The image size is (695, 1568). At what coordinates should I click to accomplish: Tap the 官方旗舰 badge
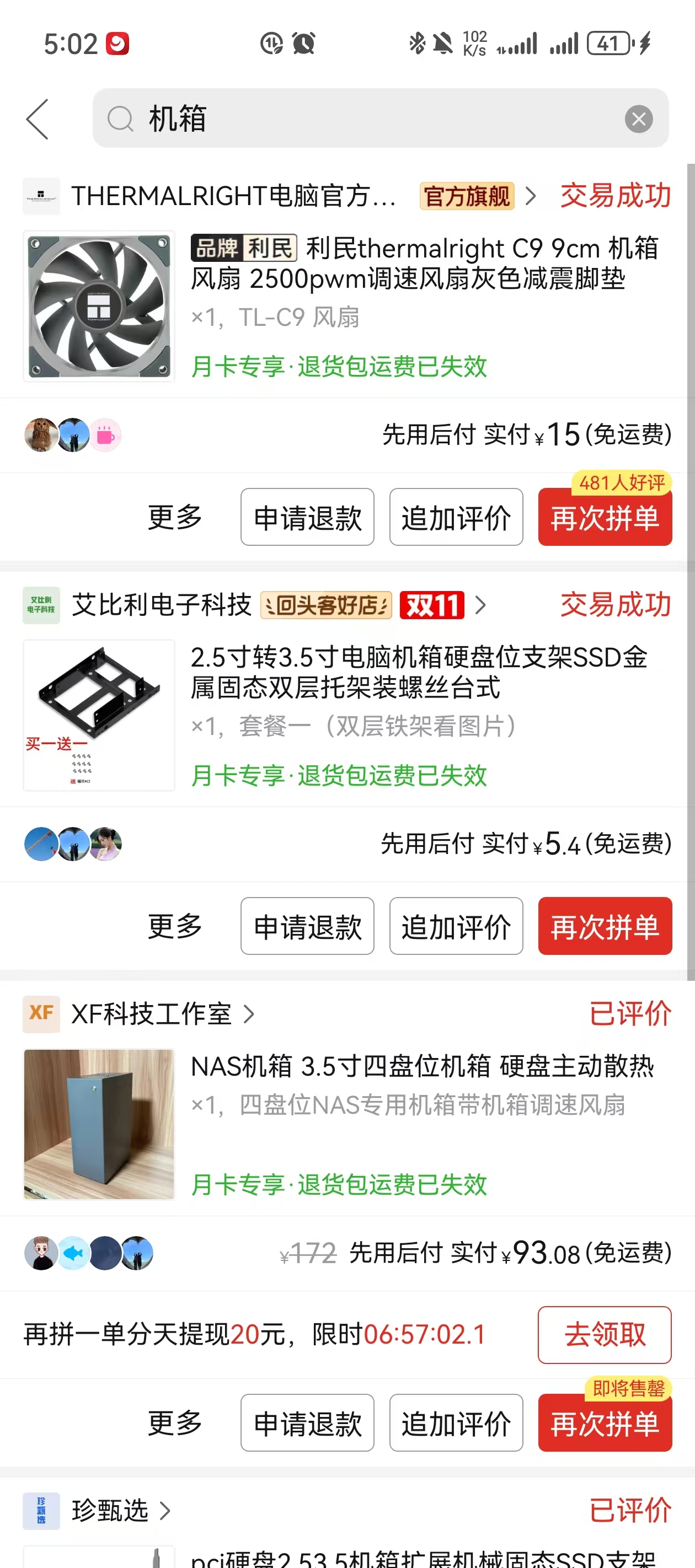pyautogui.click(x=466, y=196)
